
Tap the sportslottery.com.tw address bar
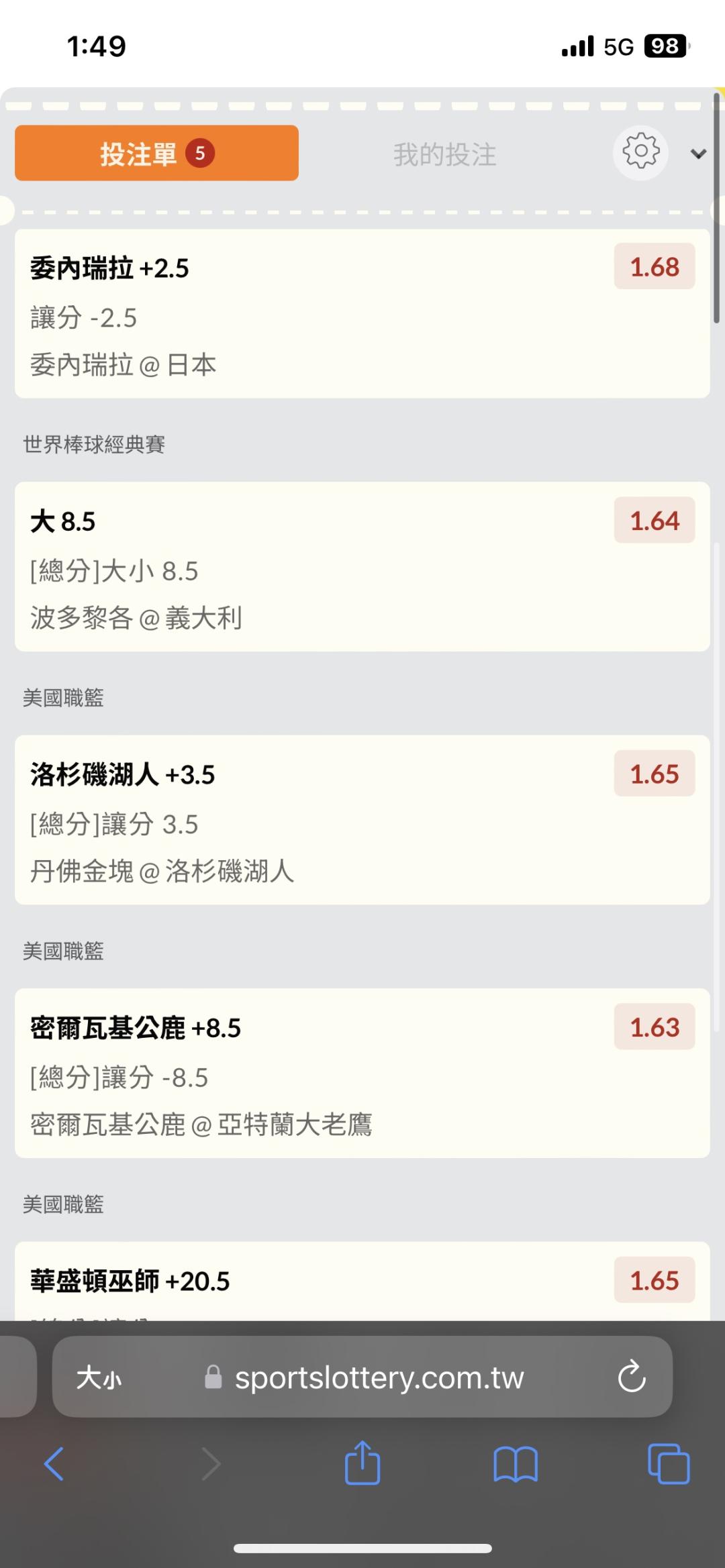click(379, 1377)
